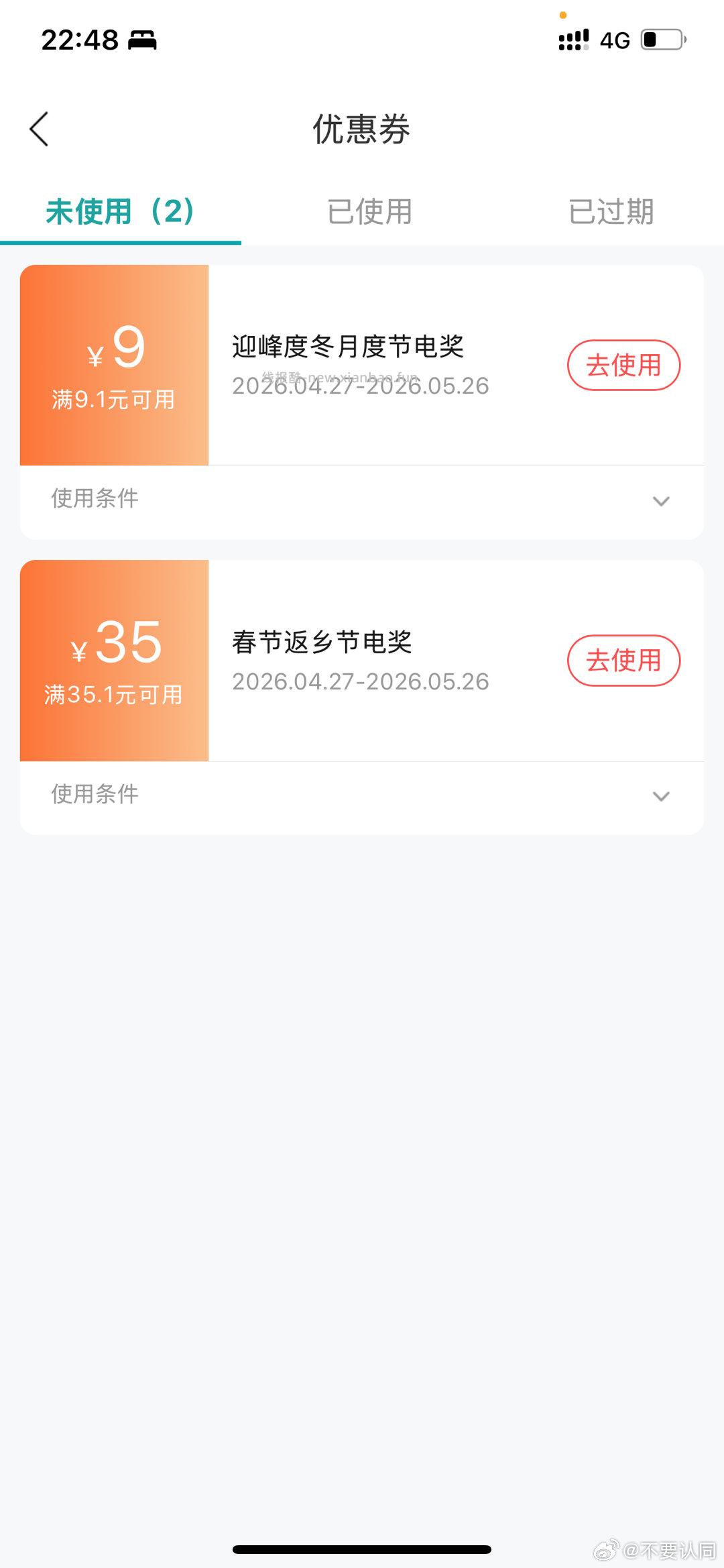Click the chevron on the first coupon card
The height and width of the screenshot is (1568, 724).
point(661,501)
